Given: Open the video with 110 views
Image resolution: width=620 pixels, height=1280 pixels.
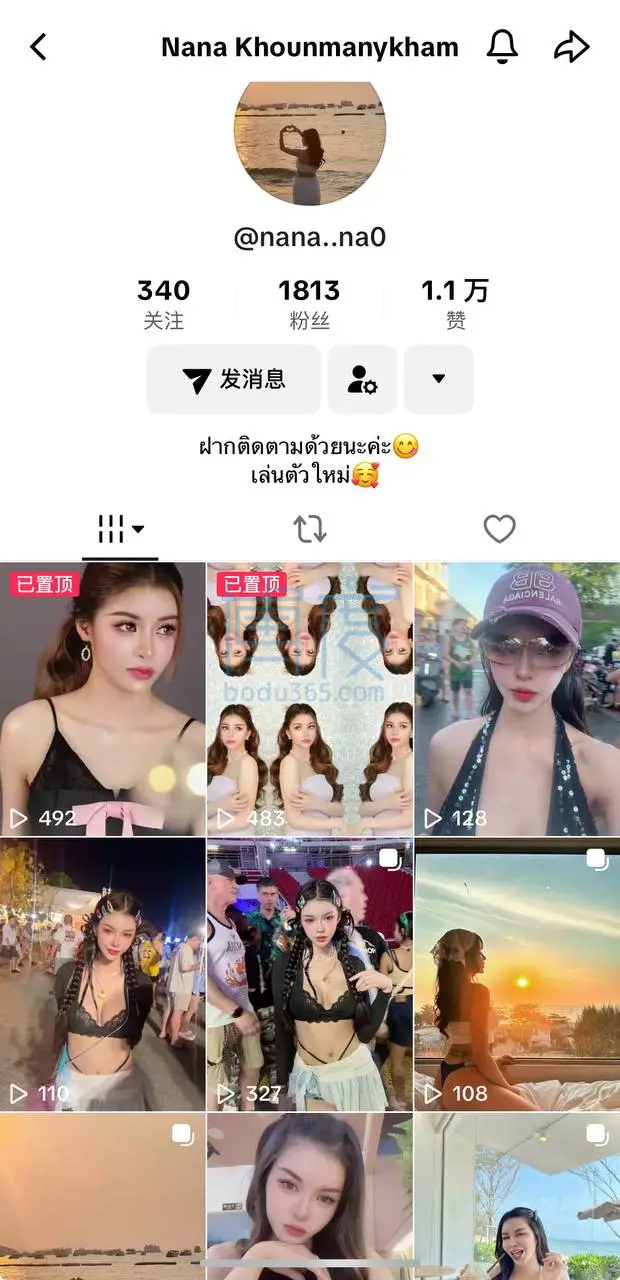Looking at the screenshot, I should click(103, 975).
